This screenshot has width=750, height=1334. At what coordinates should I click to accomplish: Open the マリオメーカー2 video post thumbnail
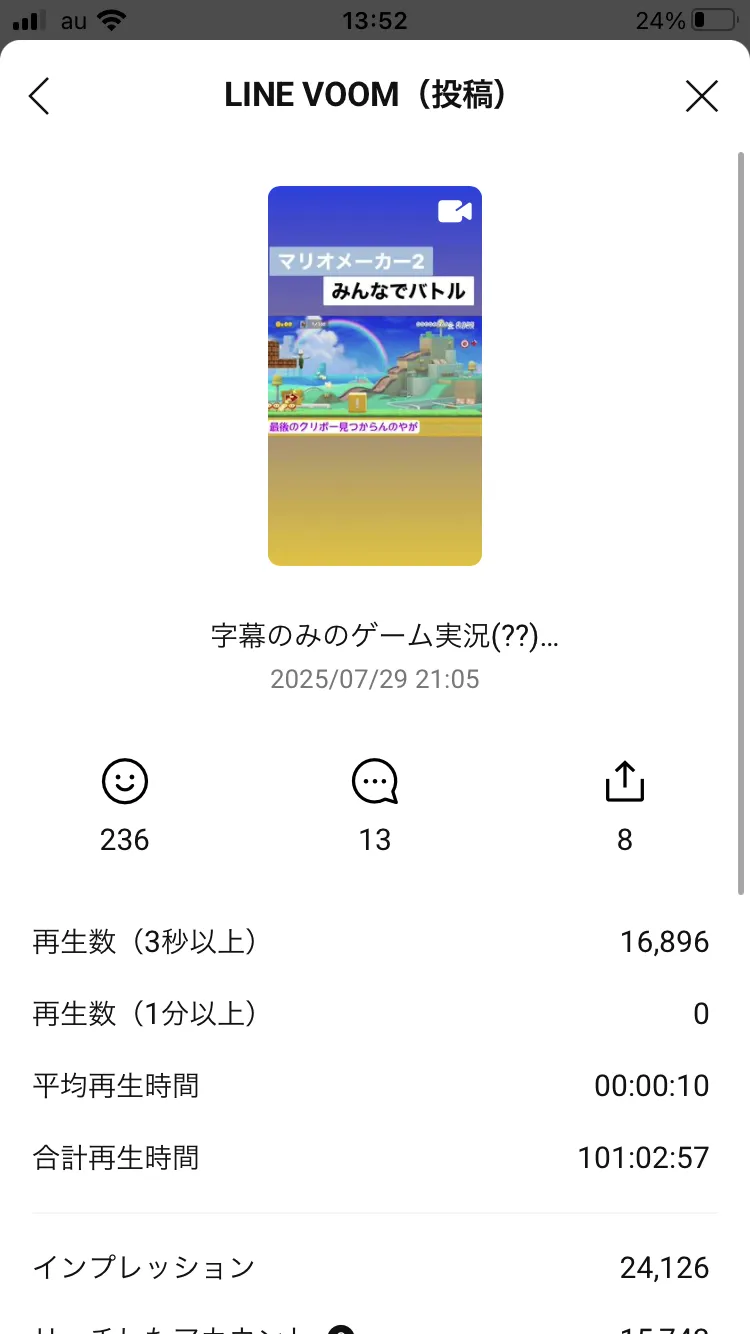click(375, 376)
